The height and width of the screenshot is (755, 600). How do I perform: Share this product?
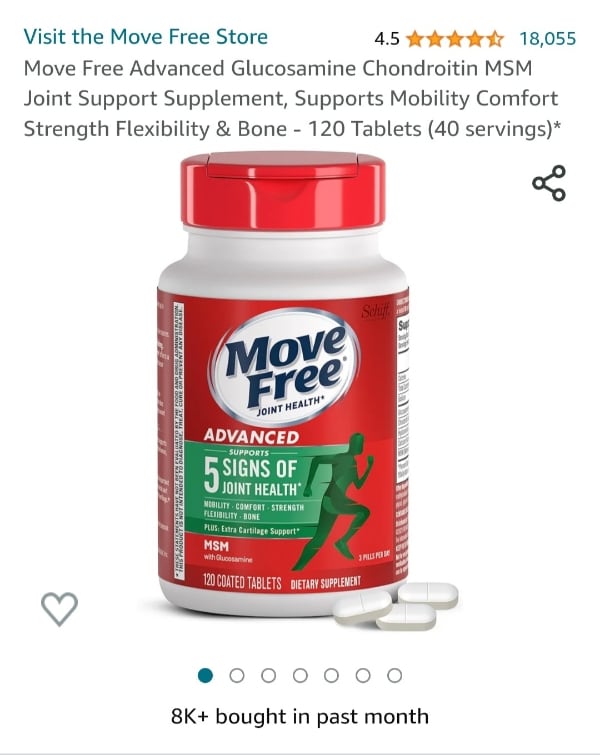point(548,183)
